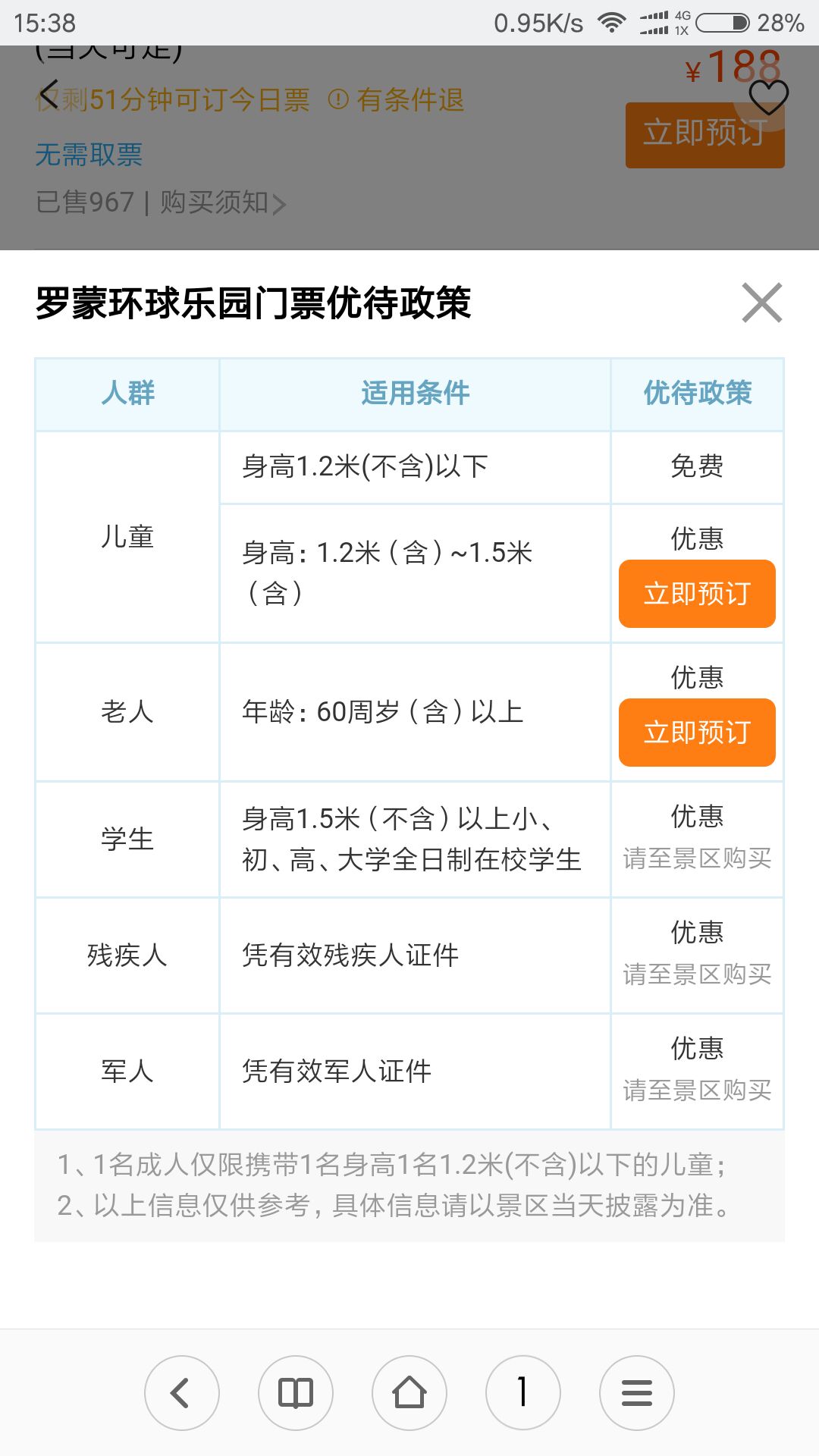Screen dimensions: 819x1456
Task: Go to the browser home page
Action: coord(409,1393)
